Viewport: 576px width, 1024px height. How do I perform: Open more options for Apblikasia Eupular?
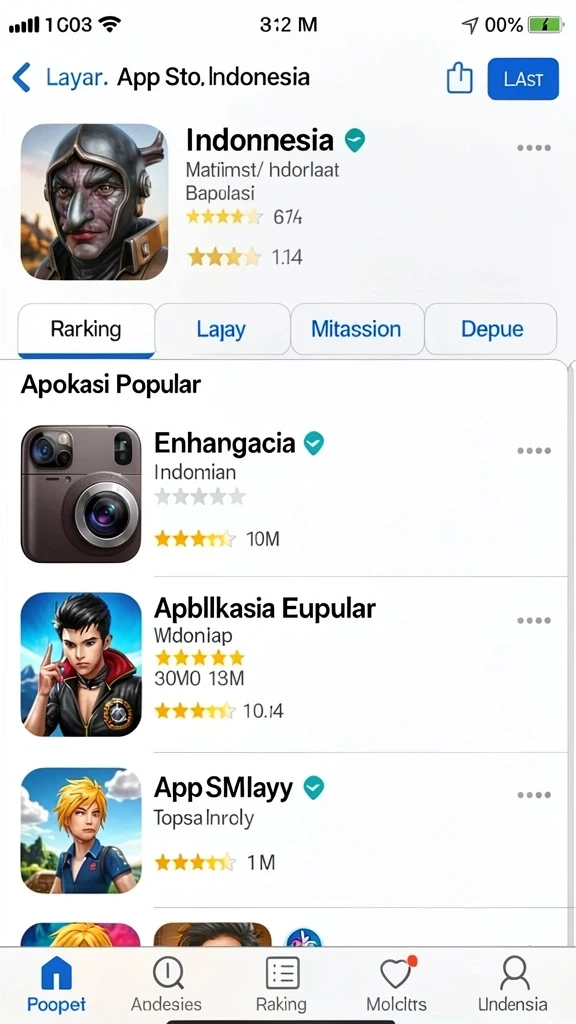coord(534,620)
